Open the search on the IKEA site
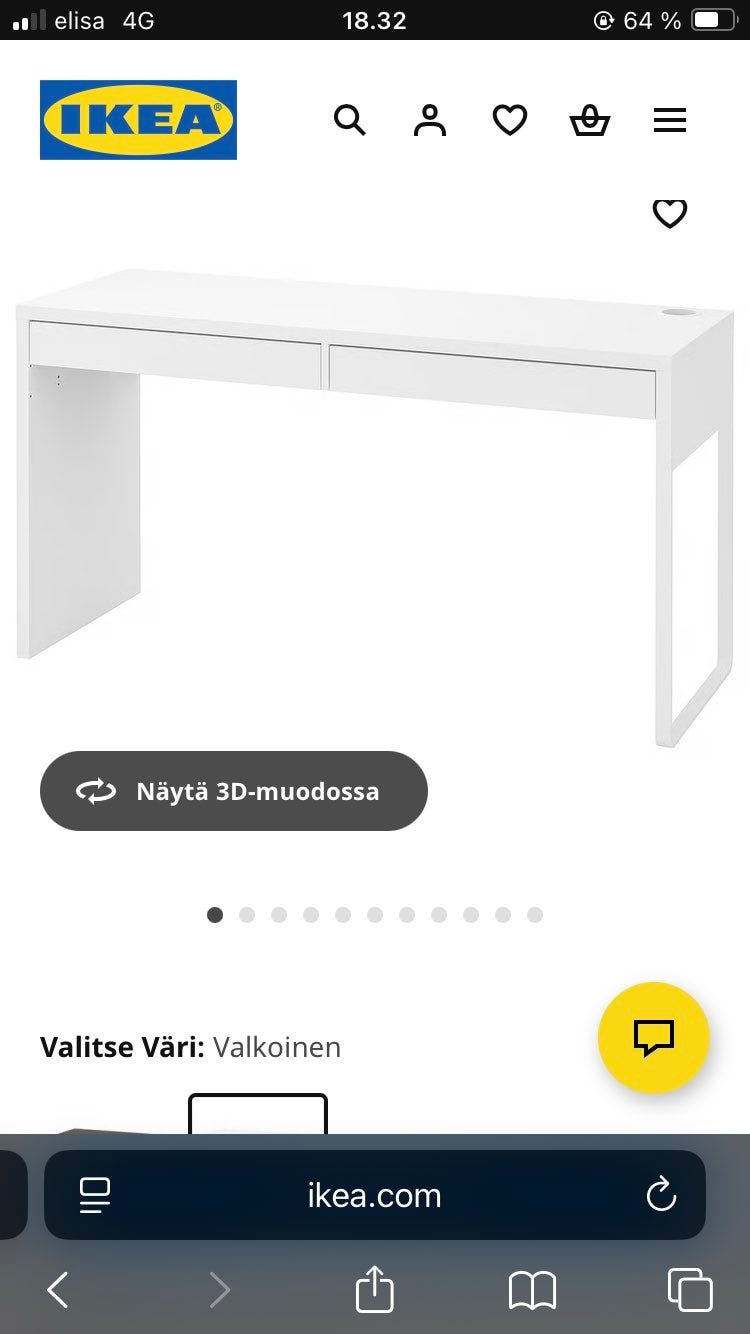This screenshot has width=750, height=1334. coord(350,120)
